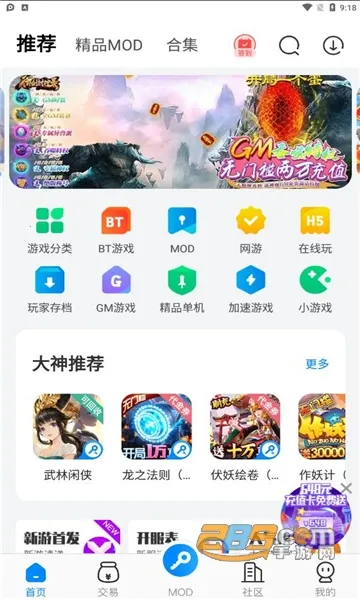Open the GM promotional banner
The width and height of the screenshot is (360, 600).
[x=180, y=132]
